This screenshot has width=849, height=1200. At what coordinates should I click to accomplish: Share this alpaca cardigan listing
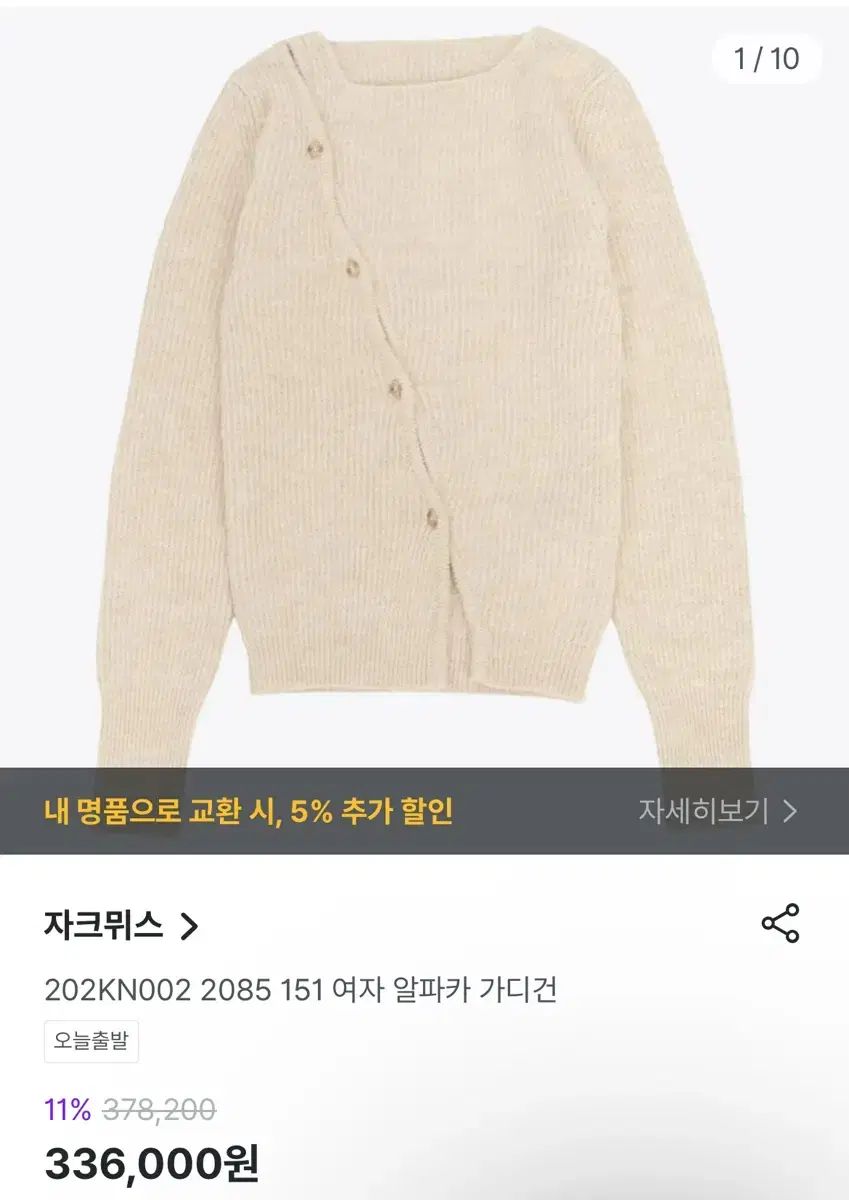click(x=780, y=923)
